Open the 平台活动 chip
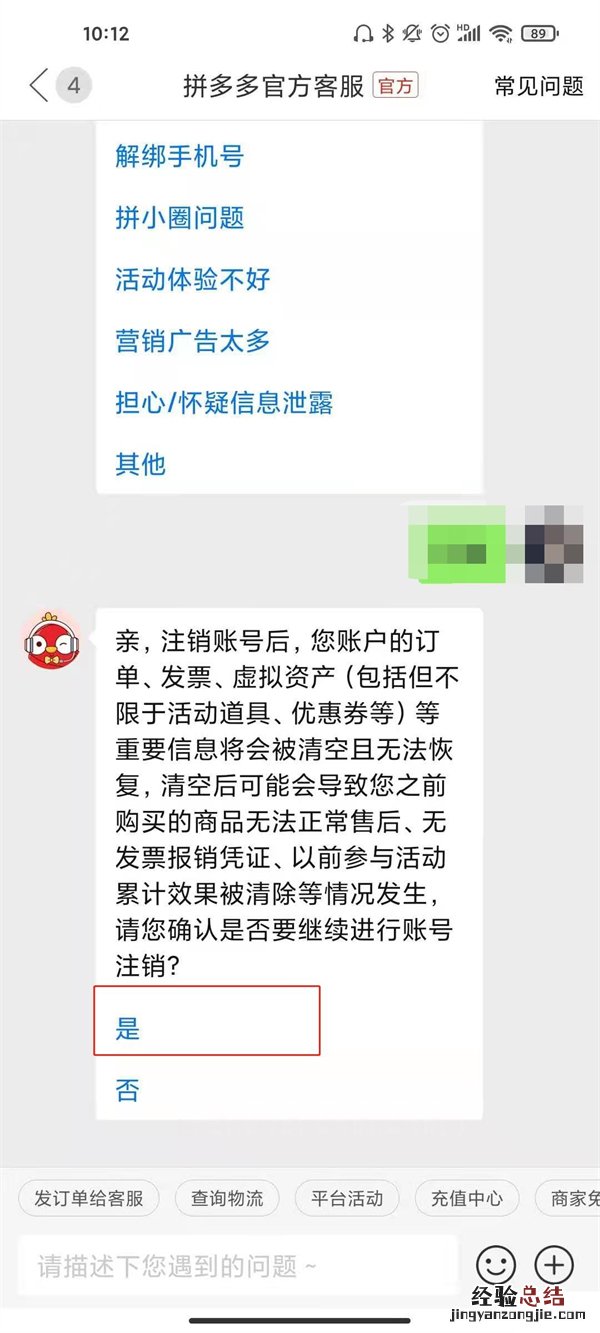The image size is (600, 1333). (346, 1198)
